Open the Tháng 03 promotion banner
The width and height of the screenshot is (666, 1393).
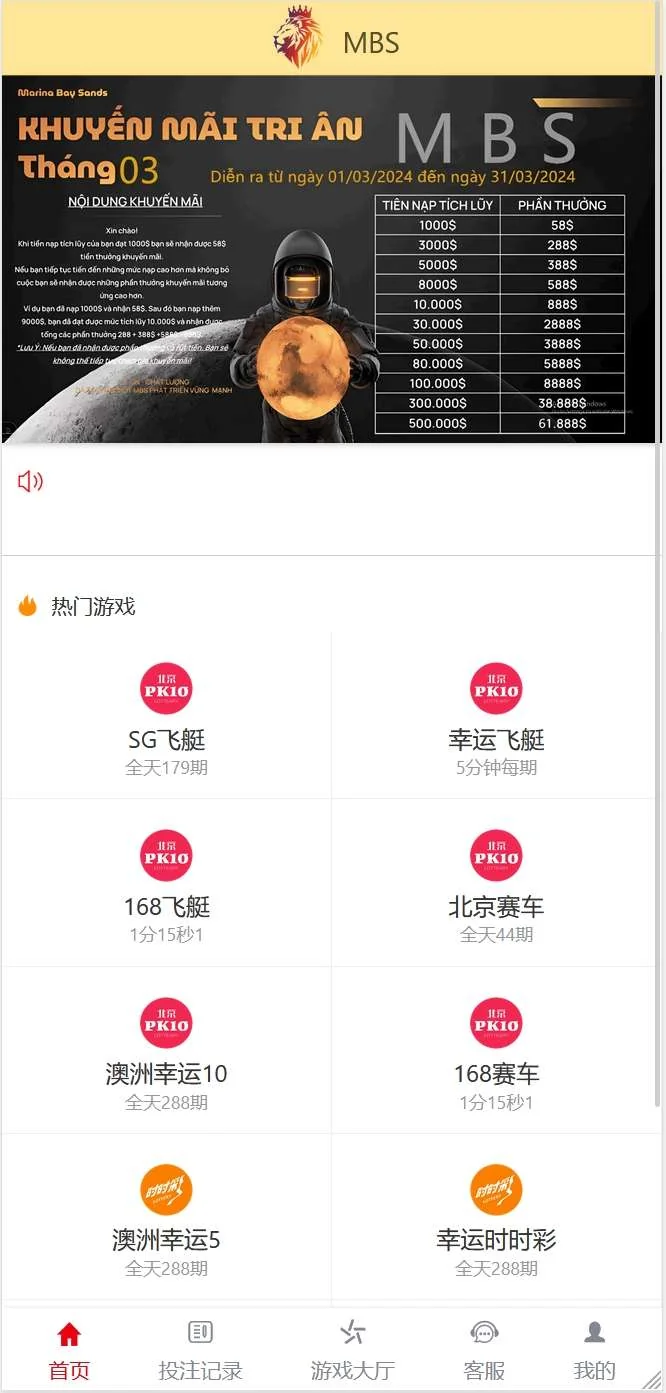coord(330,258)
